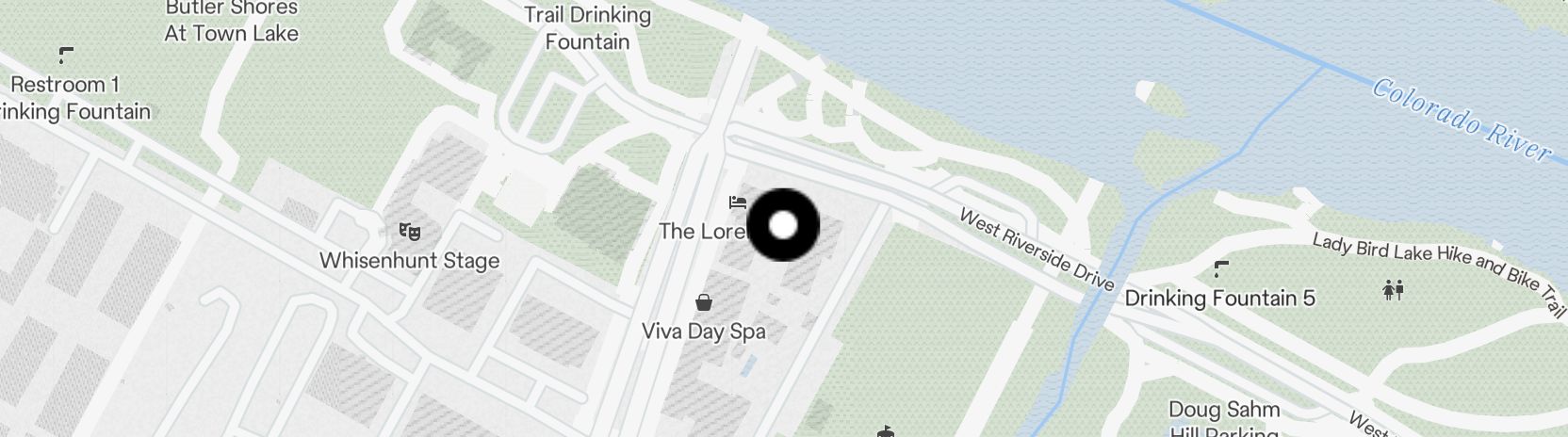
Task: Open the Trail Drinking Fountain point
Action: point(587,28)
